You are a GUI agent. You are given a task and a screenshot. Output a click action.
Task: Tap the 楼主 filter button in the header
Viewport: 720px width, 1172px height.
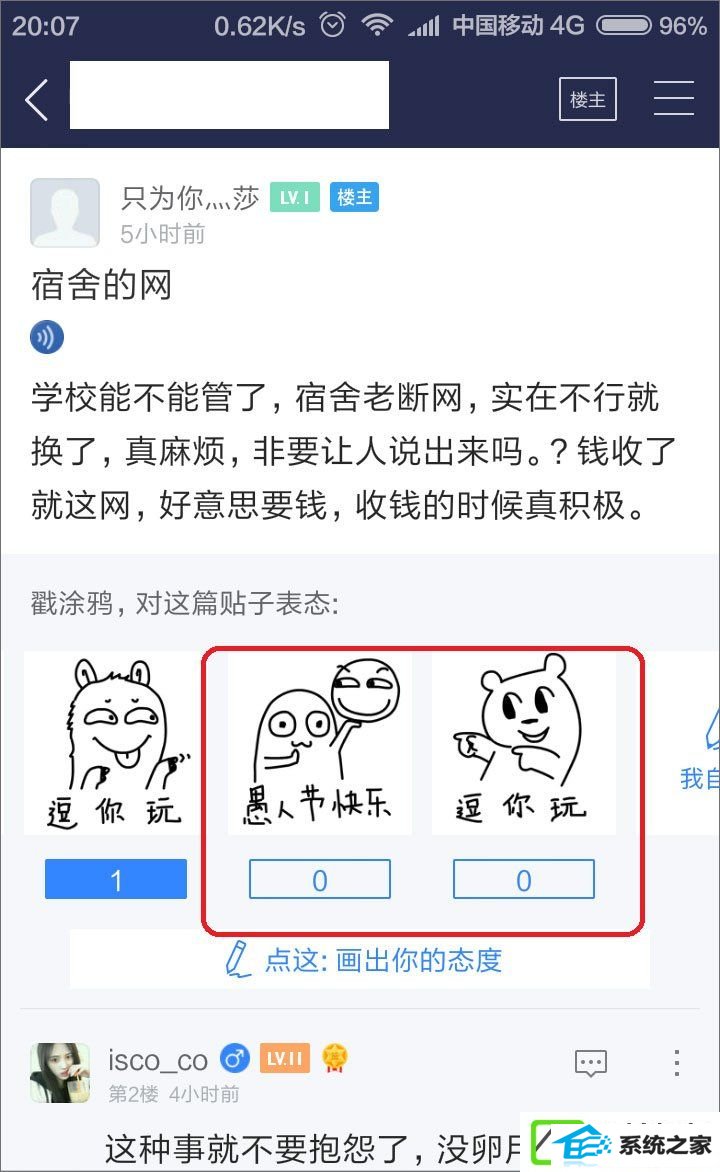[x=588, y=100]
